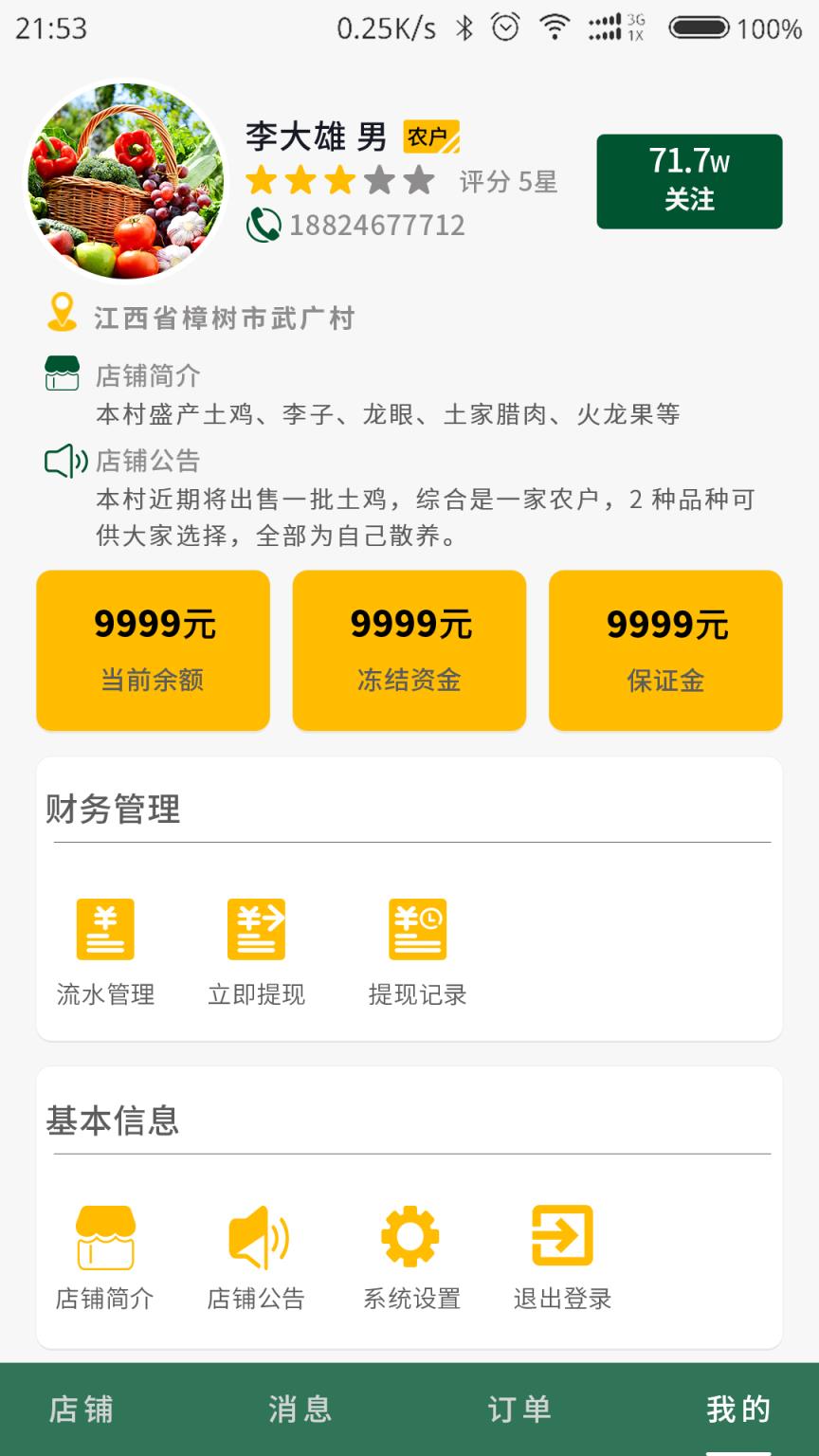Click the third star in the rating row
The image size is (819, 1456).
[x=342, y=178]
